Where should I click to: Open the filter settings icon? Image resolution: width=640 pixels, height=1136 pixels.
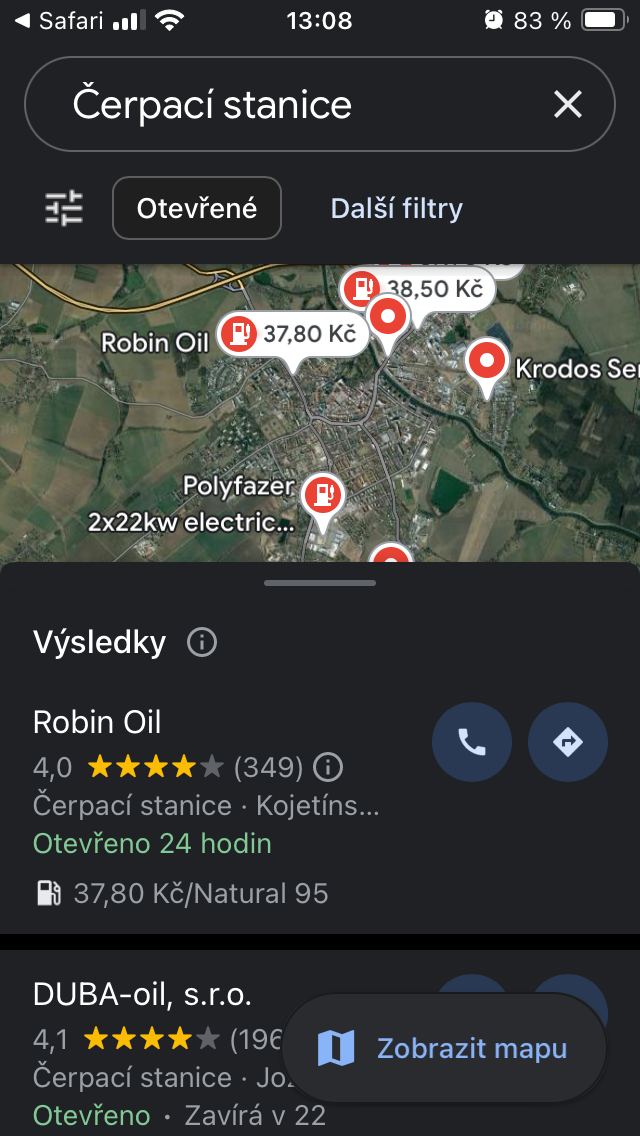[65, 208]
